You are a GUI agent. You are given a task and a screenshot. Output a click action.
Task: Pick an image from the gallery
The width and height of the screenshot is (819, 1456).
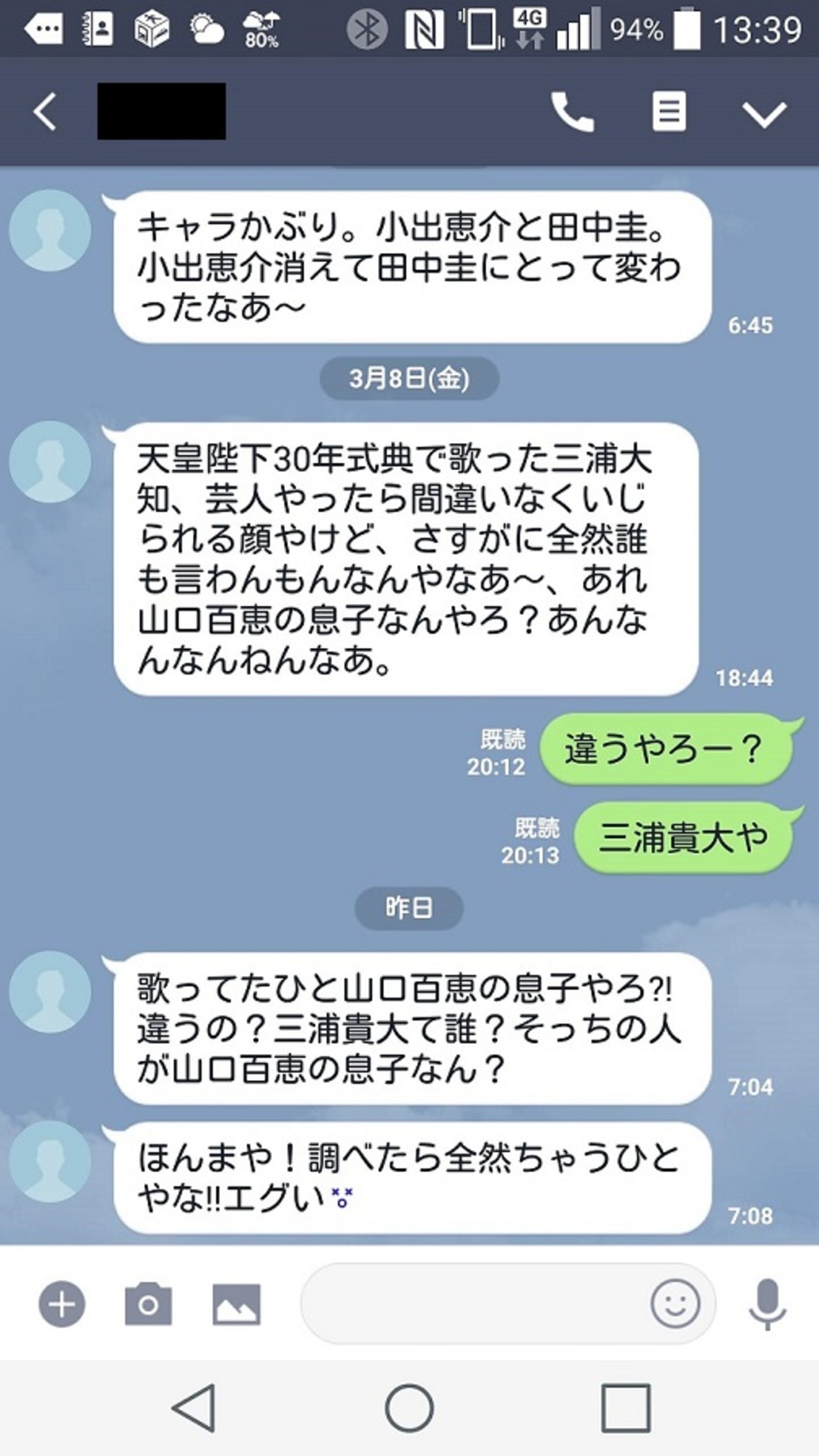point(236,1304)
